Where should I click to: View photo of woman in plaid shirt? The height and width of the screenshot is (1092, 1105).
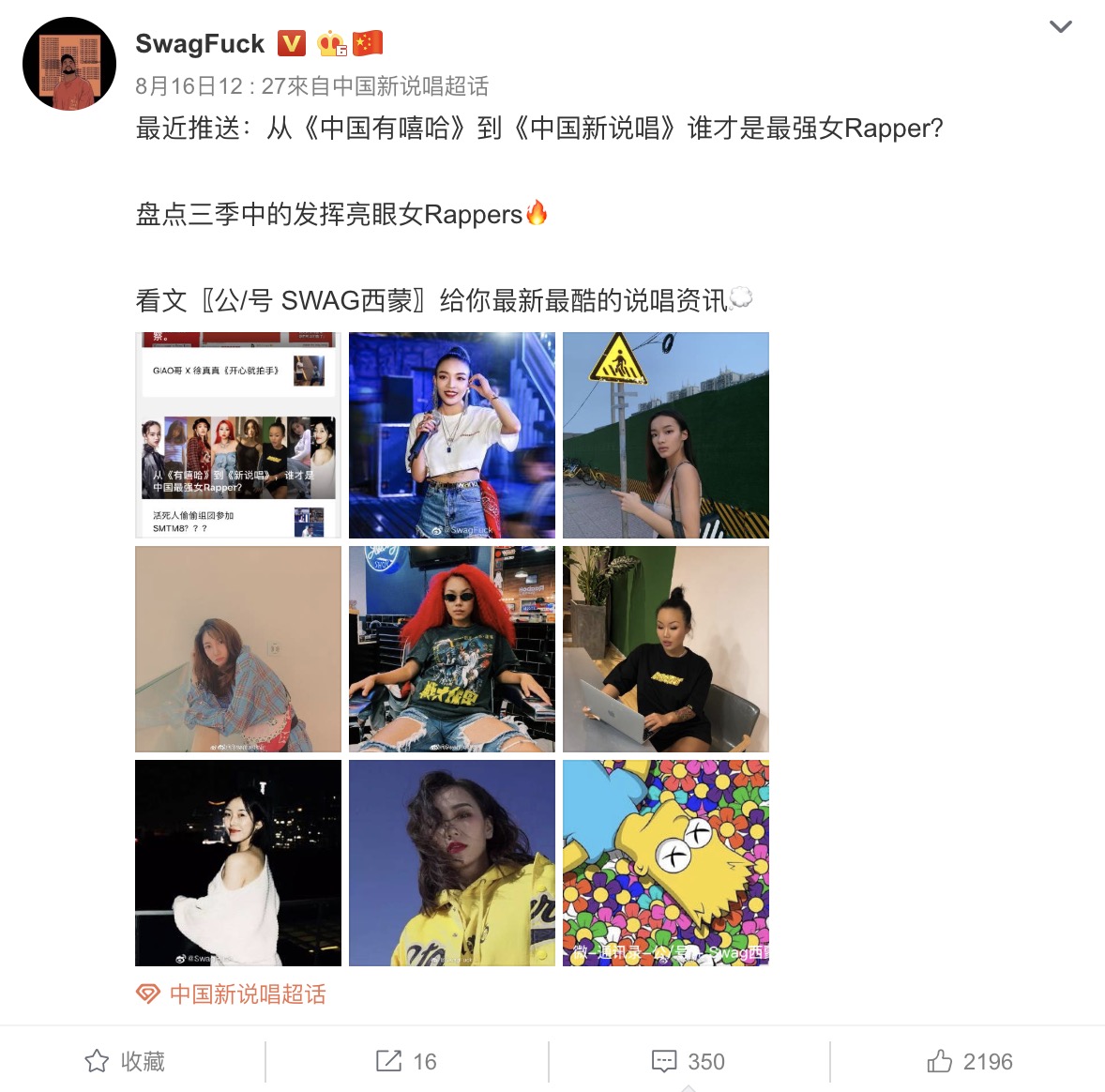coord(238,649)
